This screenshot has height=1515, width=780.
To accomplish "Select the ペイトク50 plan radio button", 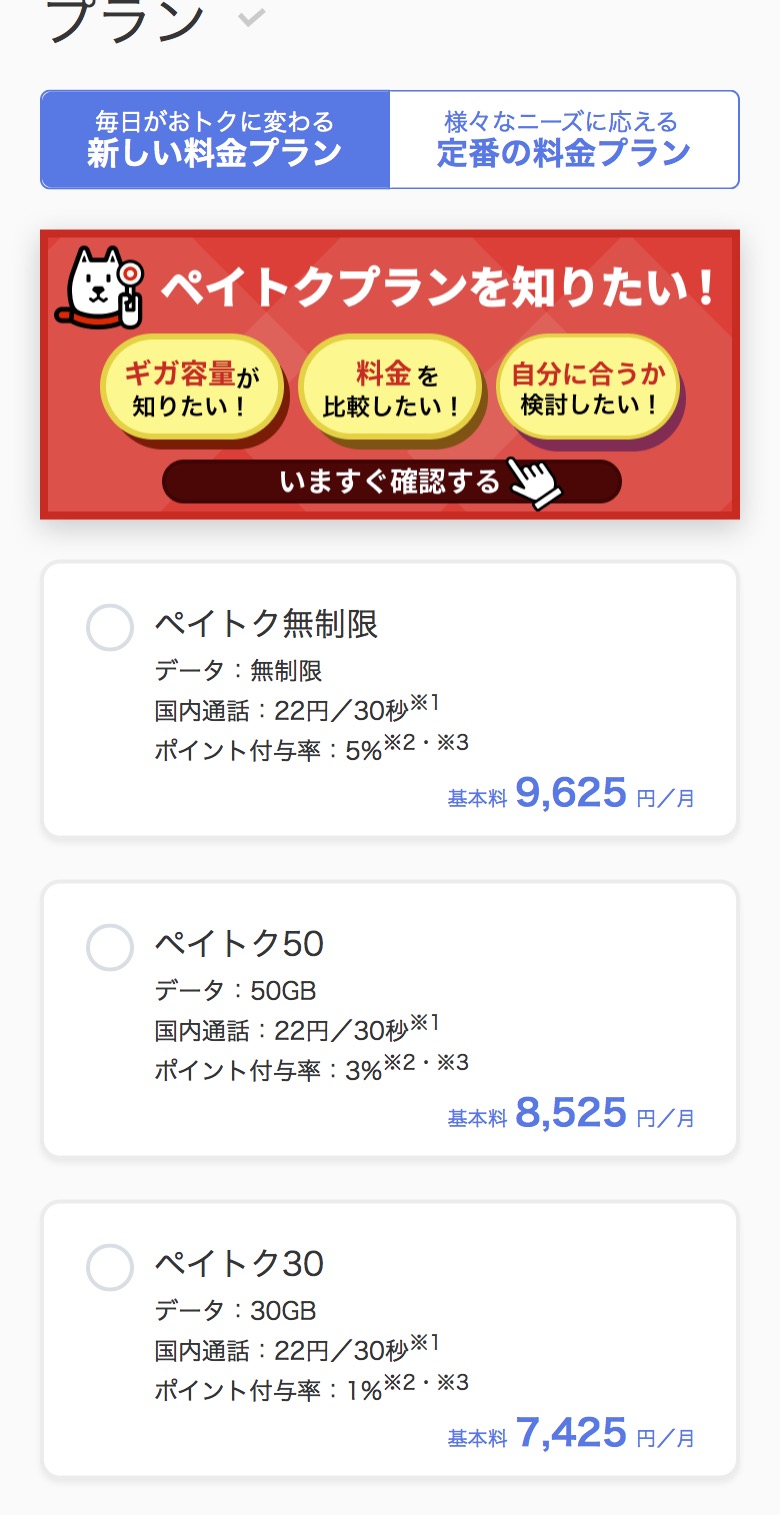I will point(110,948).
